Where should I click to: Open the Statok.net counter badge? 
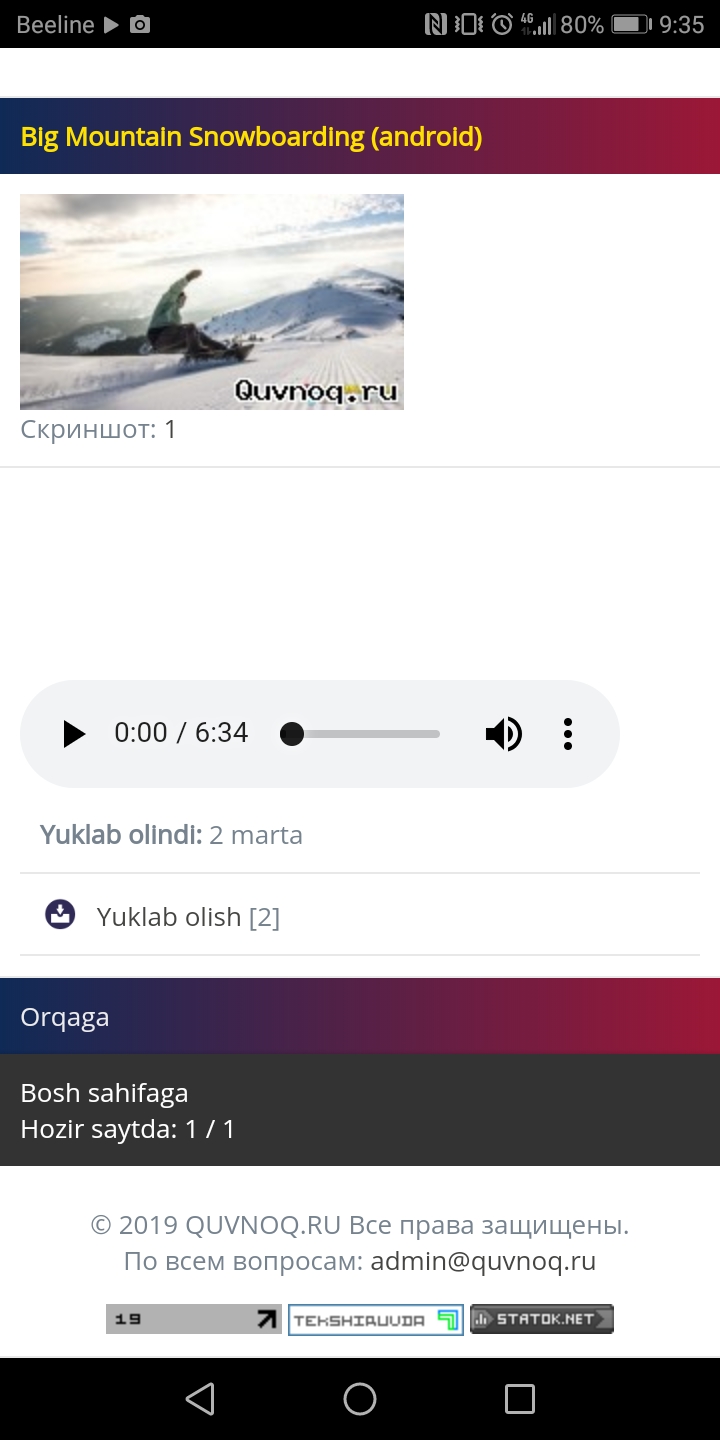point(541,1319)
